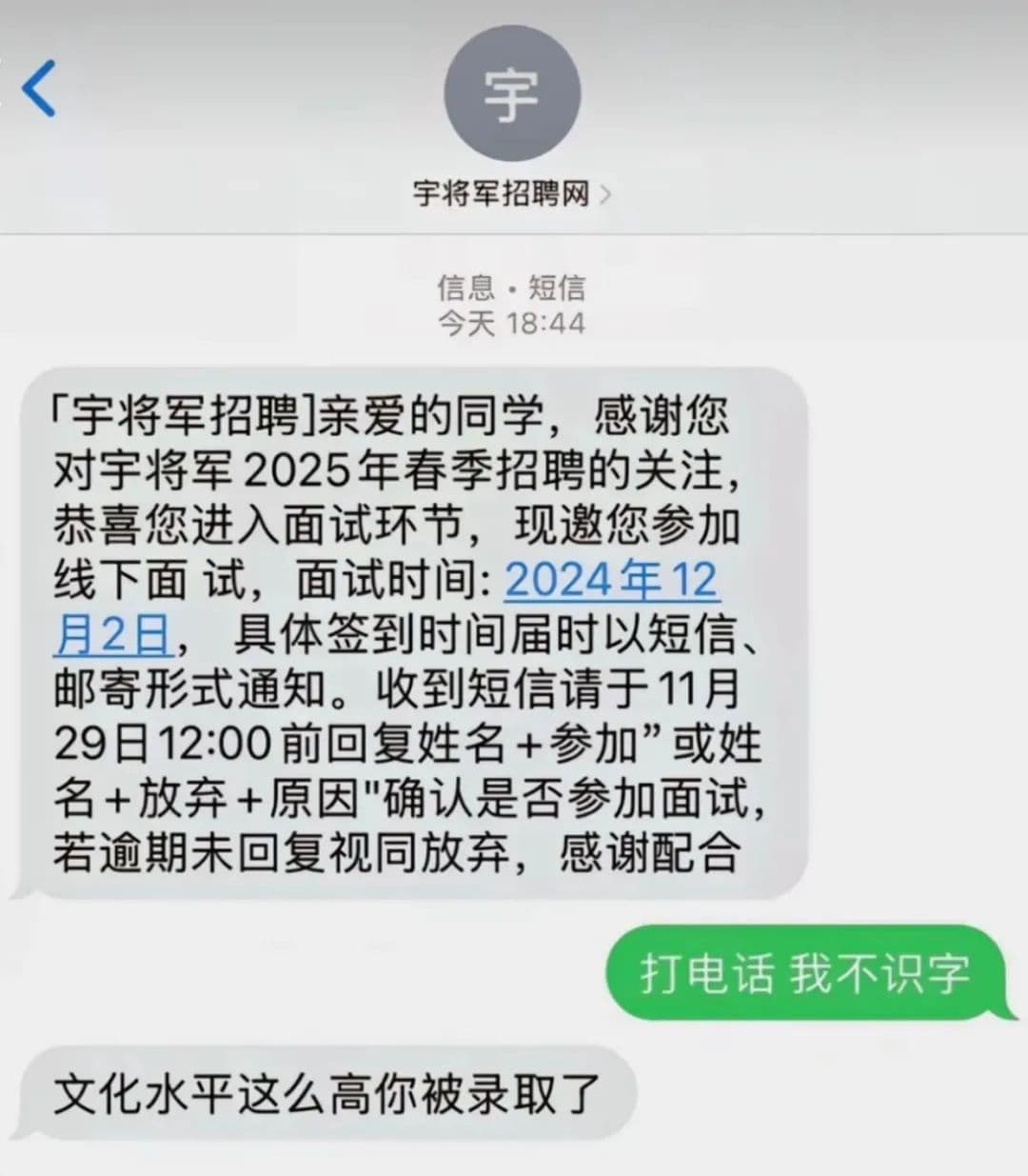Go back to the message list
The height and width of the screenshot is (1176, 1028).
pos(40,89)
